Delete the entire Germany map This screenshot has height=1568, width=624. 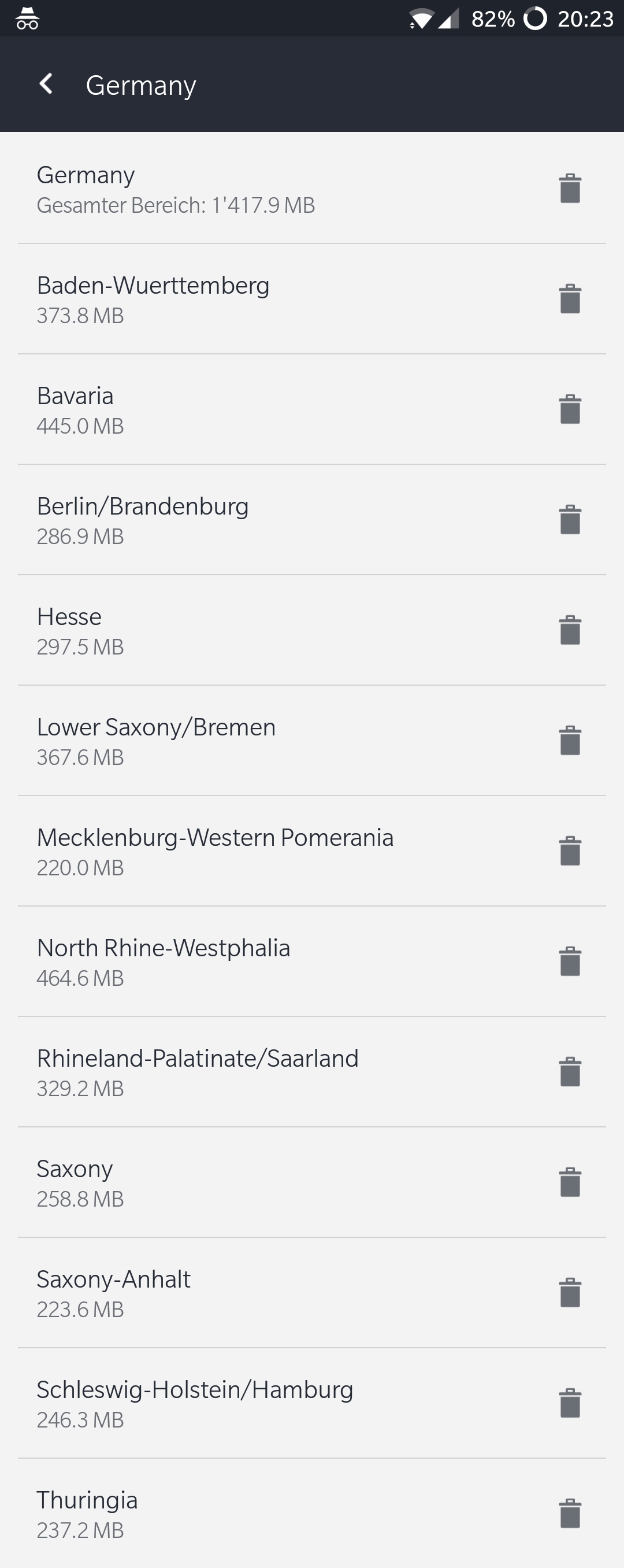click(x=570, y=188)
